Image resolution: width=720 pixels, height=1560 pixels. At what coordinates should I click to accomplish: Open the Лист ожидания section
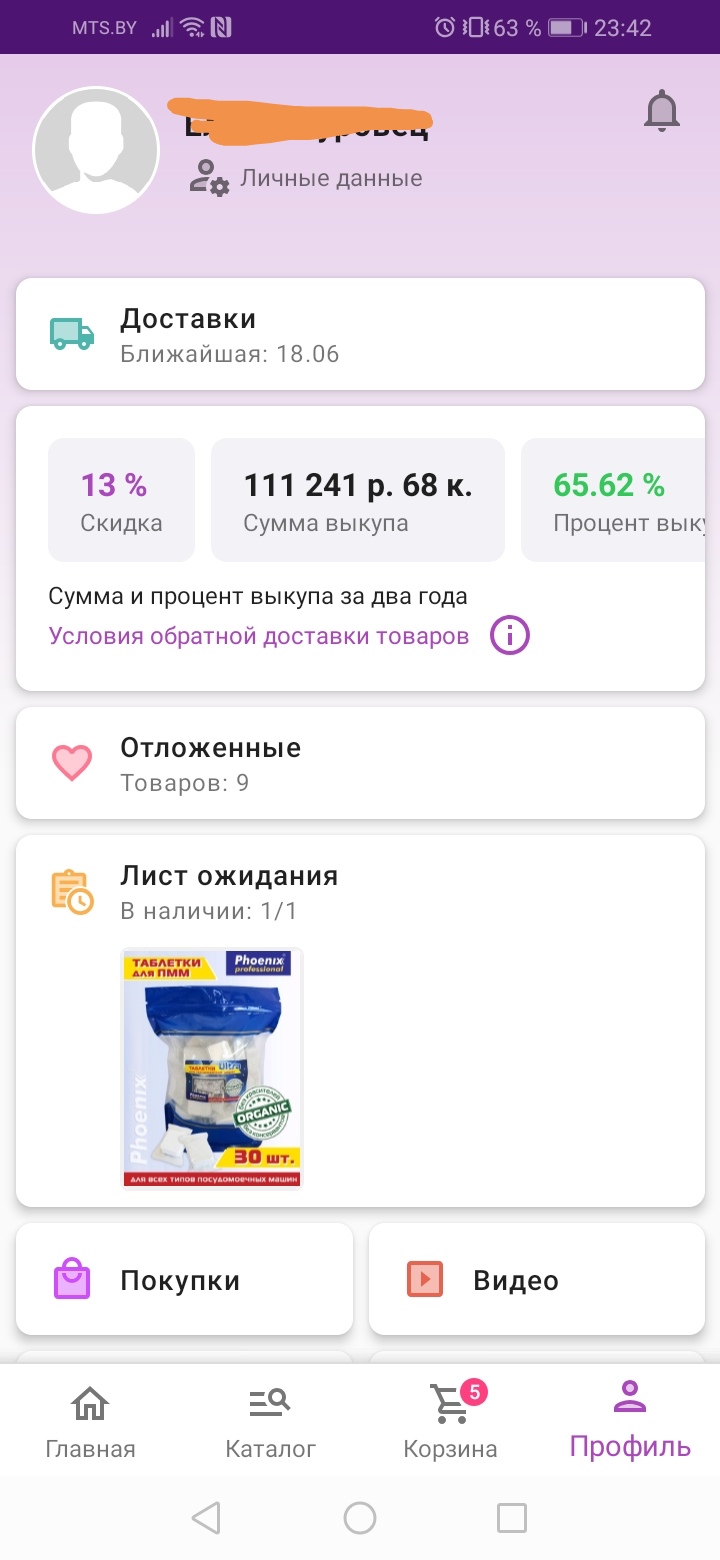click(x=360, y=891)
